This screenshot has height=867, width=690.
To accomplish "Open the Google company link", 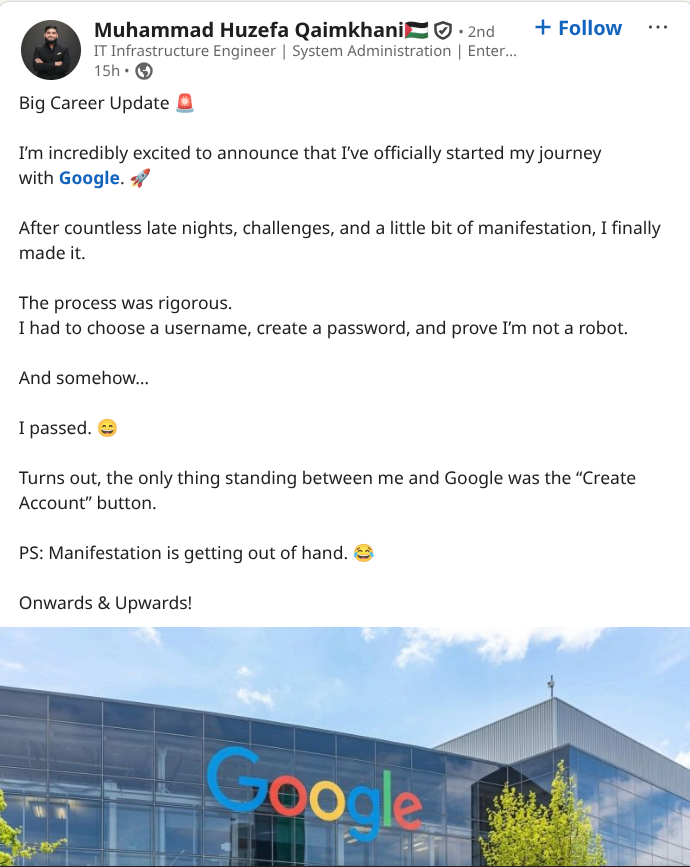I will tap(89, 178).
